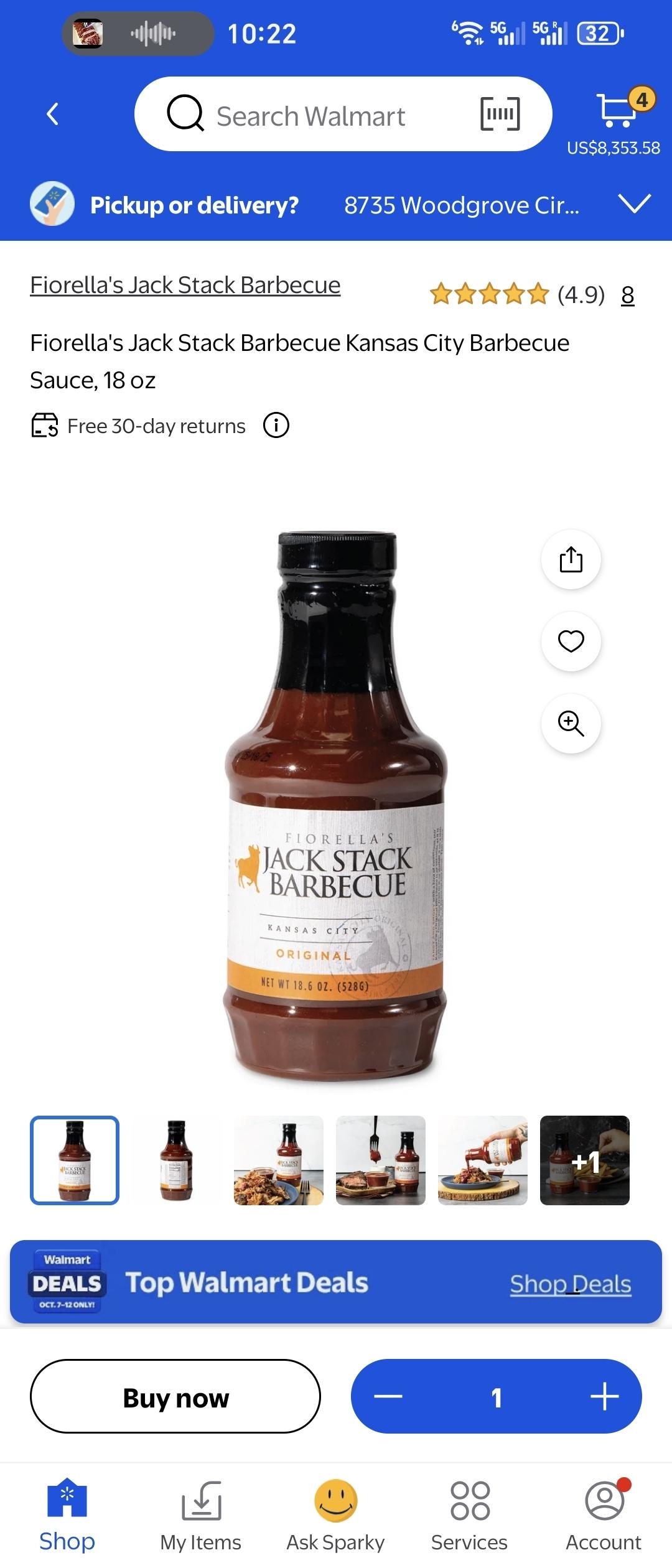
Task: Open Ask Sparky
Action: click(x=335, y=1516)
